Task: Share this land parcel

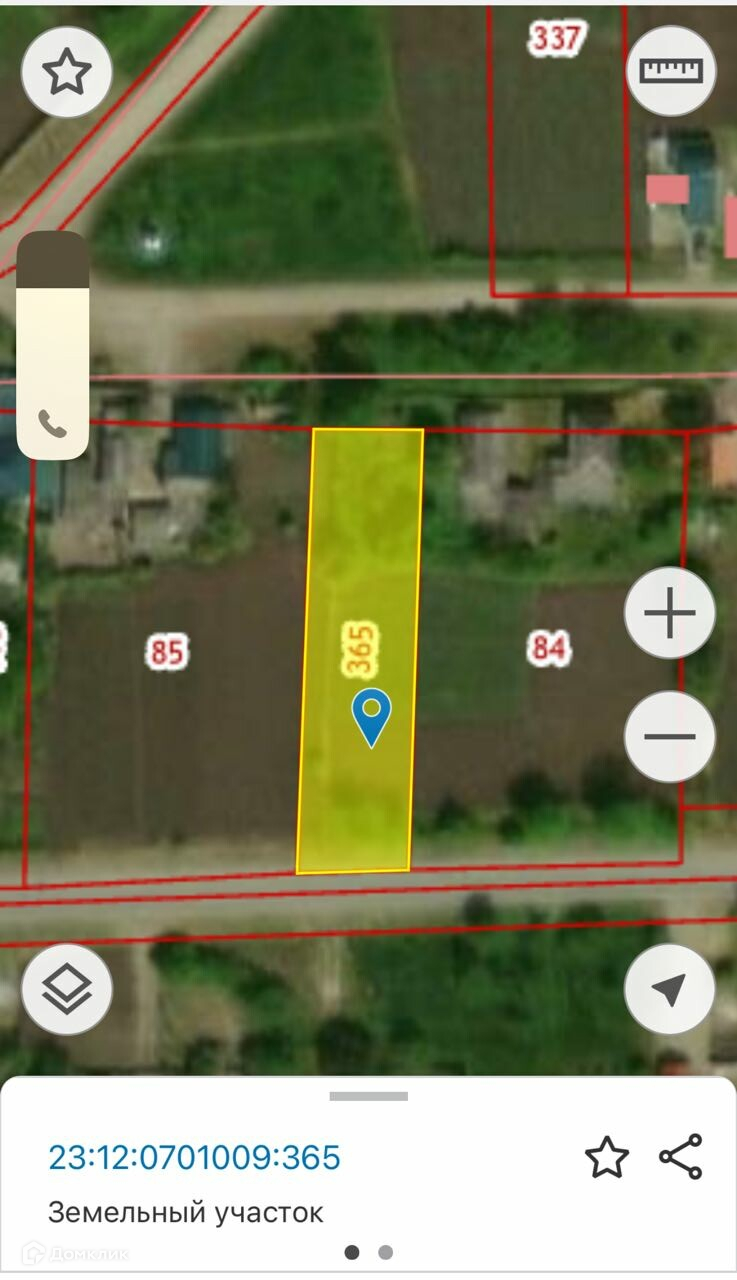Action: 681,1157
